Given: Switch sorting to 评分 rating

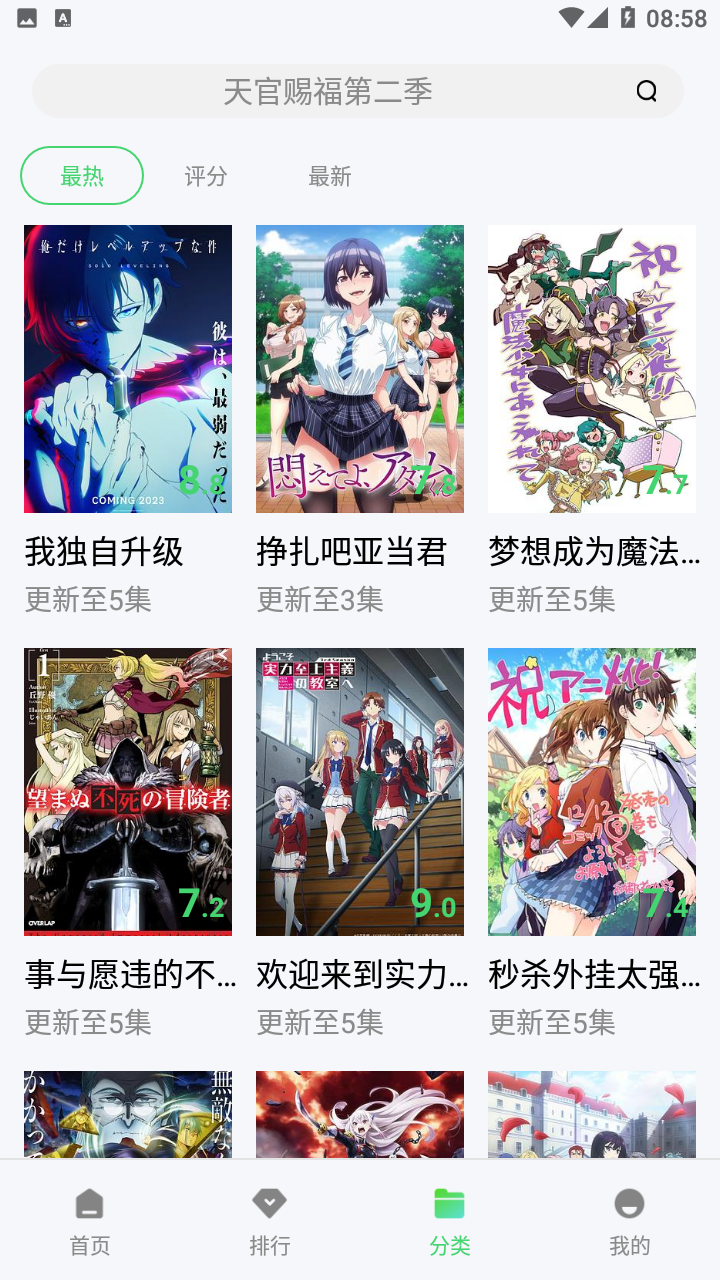Looking at the screenshot, I should [x=204, y=176].
